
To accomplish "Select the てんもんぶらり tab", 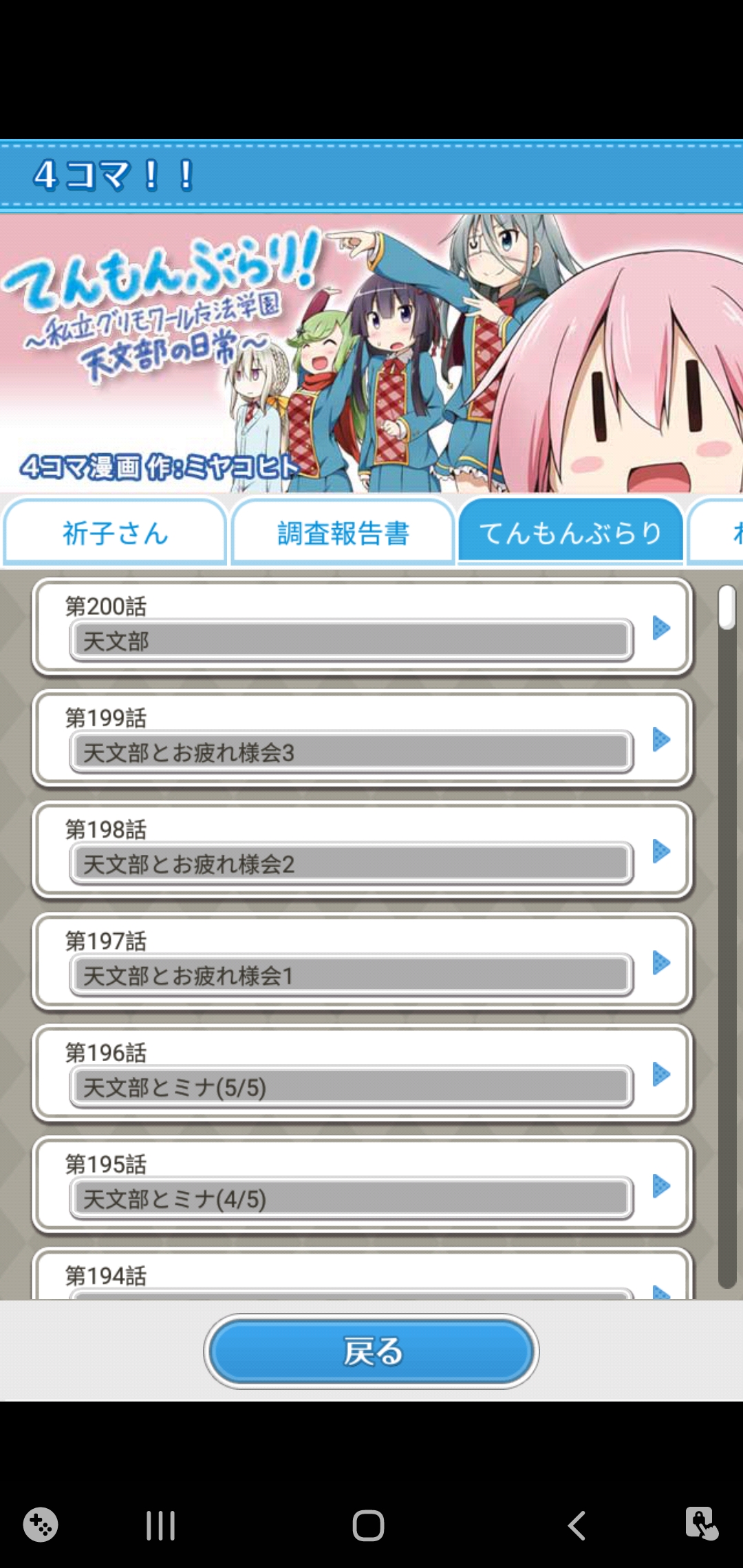I will 570,532.
